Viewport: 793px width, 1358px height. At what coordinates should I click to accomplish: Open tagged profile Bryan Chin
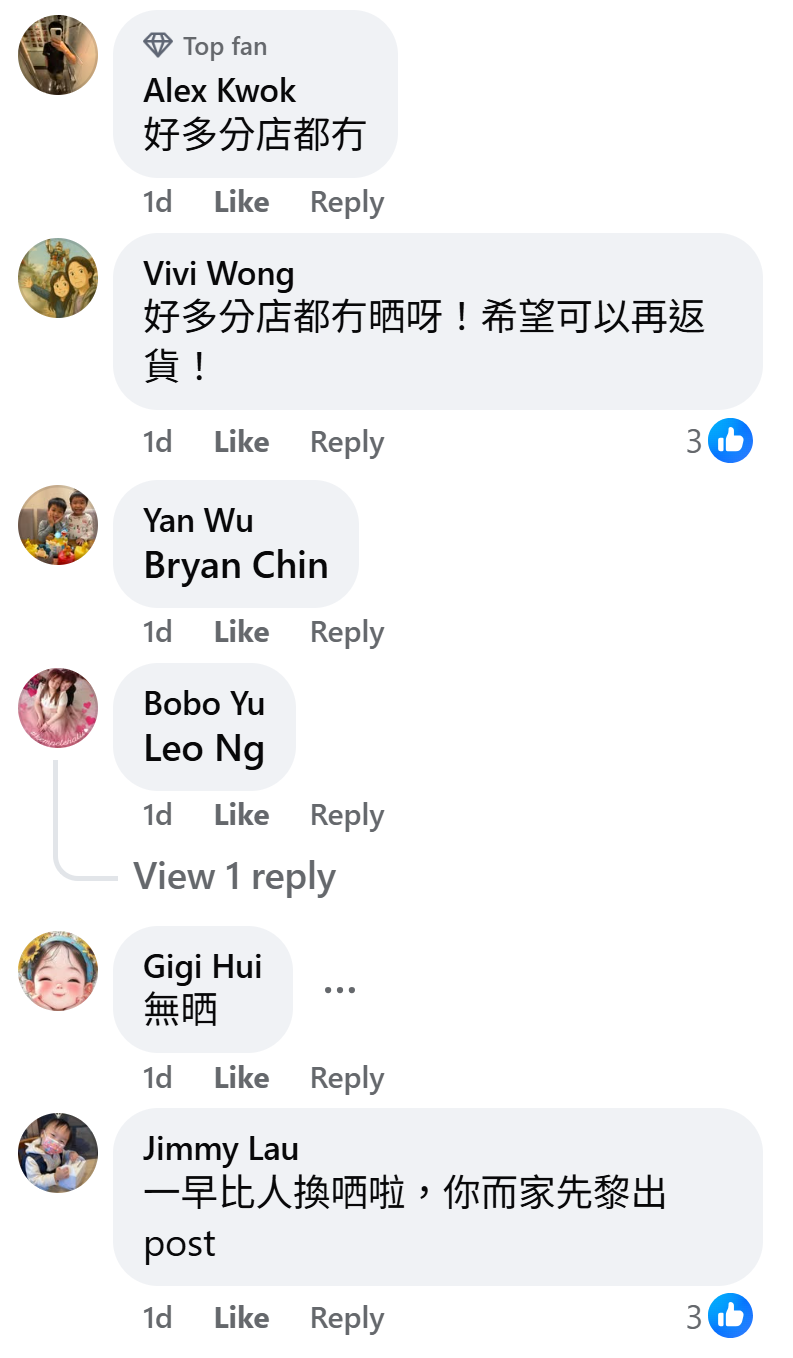(x=236, y=566)
